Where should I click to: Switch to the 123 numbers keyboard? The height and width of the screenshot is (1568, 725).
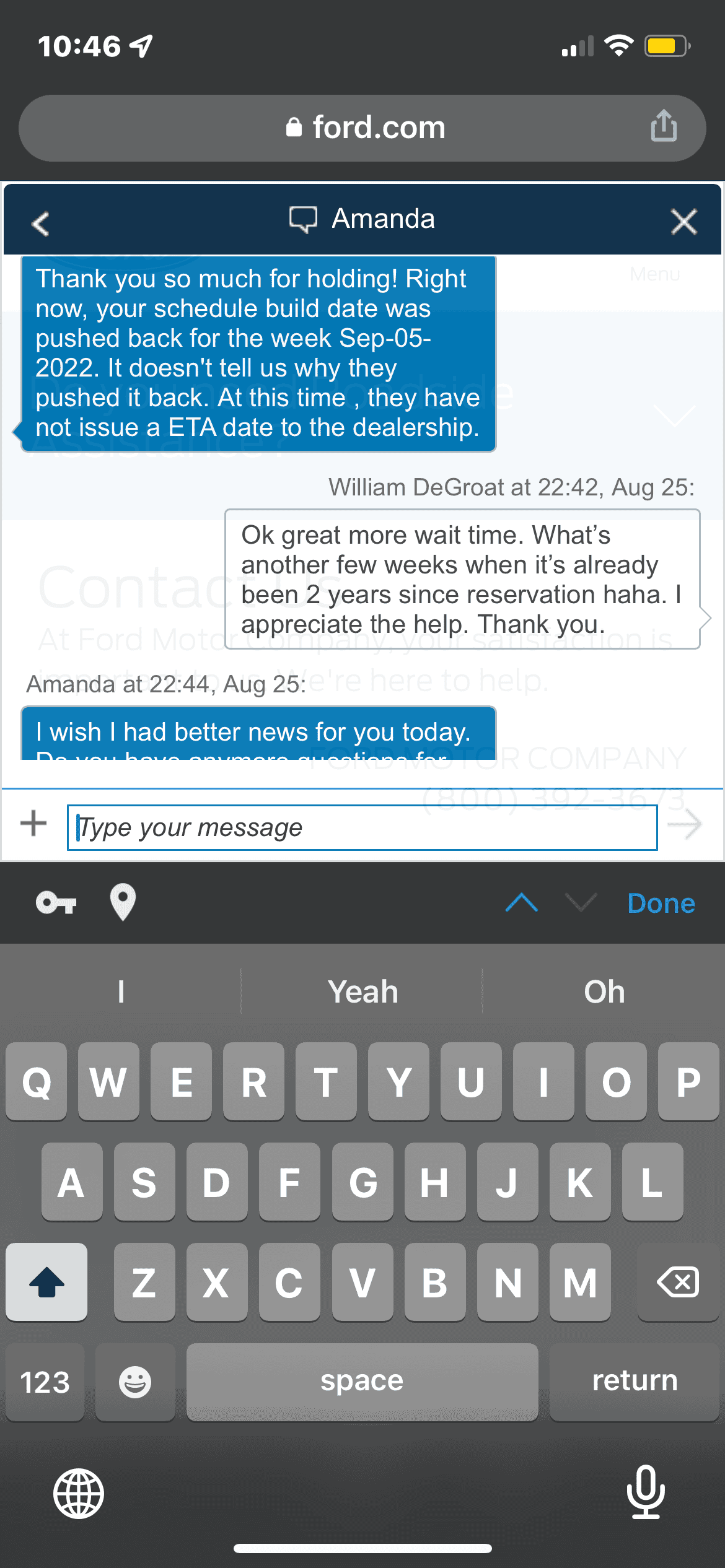point(45,1382)
